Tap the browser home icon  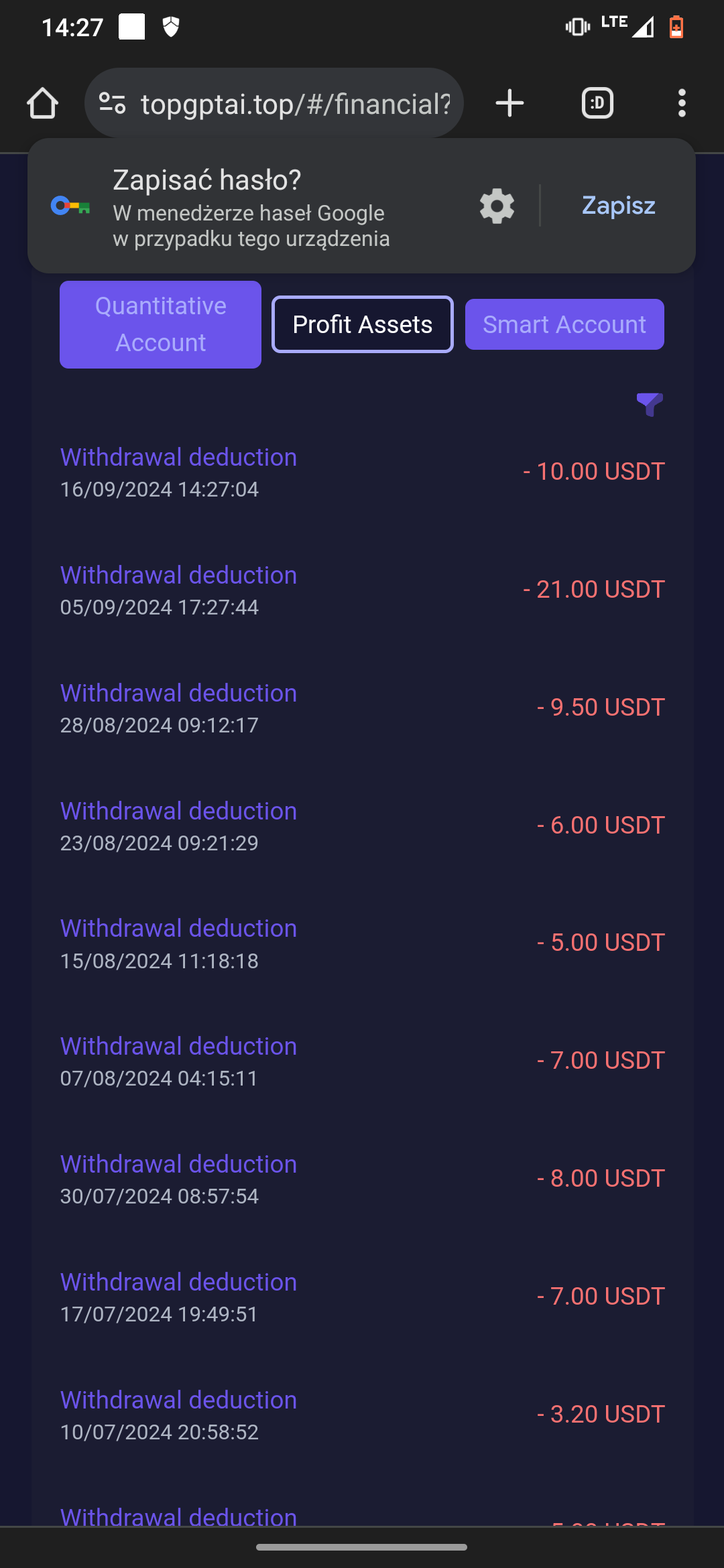pyautogui.click(x=42, y=103)
